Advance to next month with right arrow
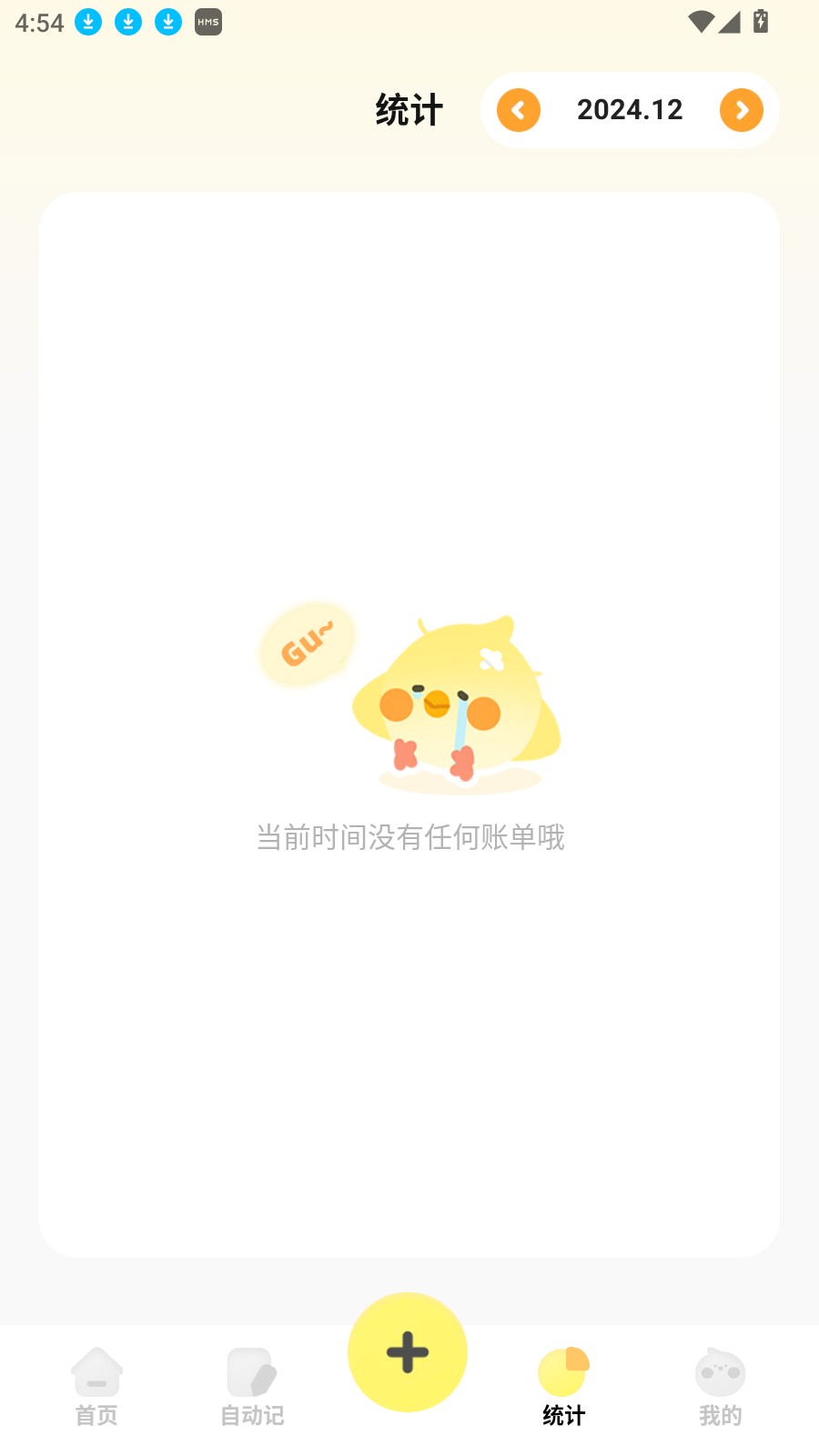The image size is (819, 1456). 742,110
